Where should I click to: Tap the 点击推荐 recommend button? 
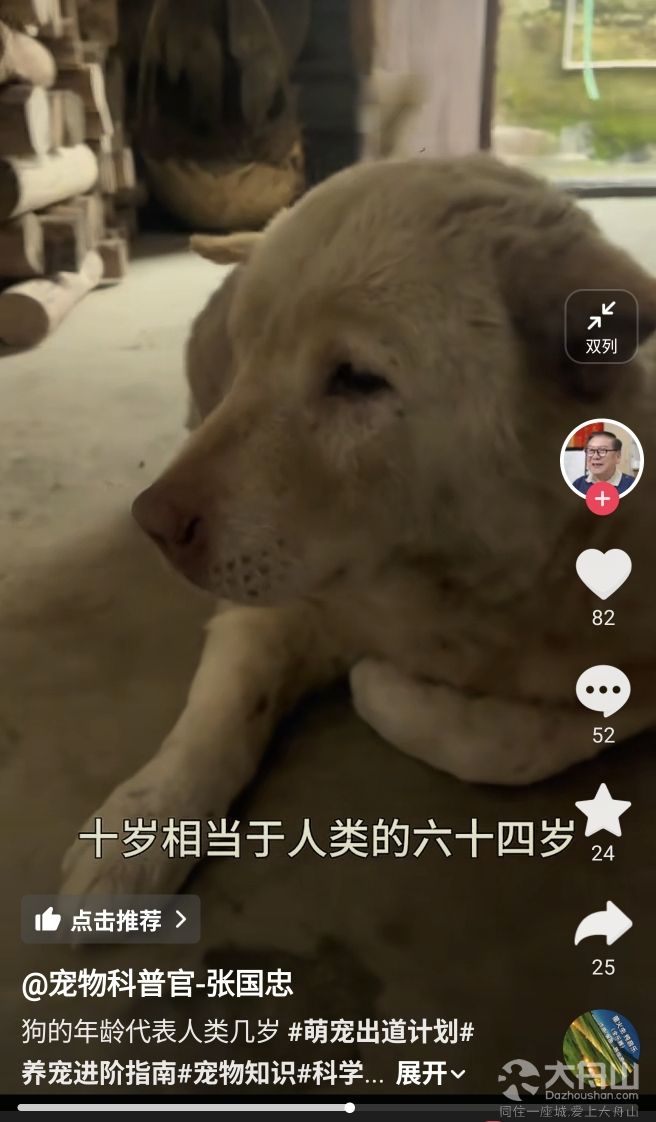pyautogui.click(x=111, y=920)
